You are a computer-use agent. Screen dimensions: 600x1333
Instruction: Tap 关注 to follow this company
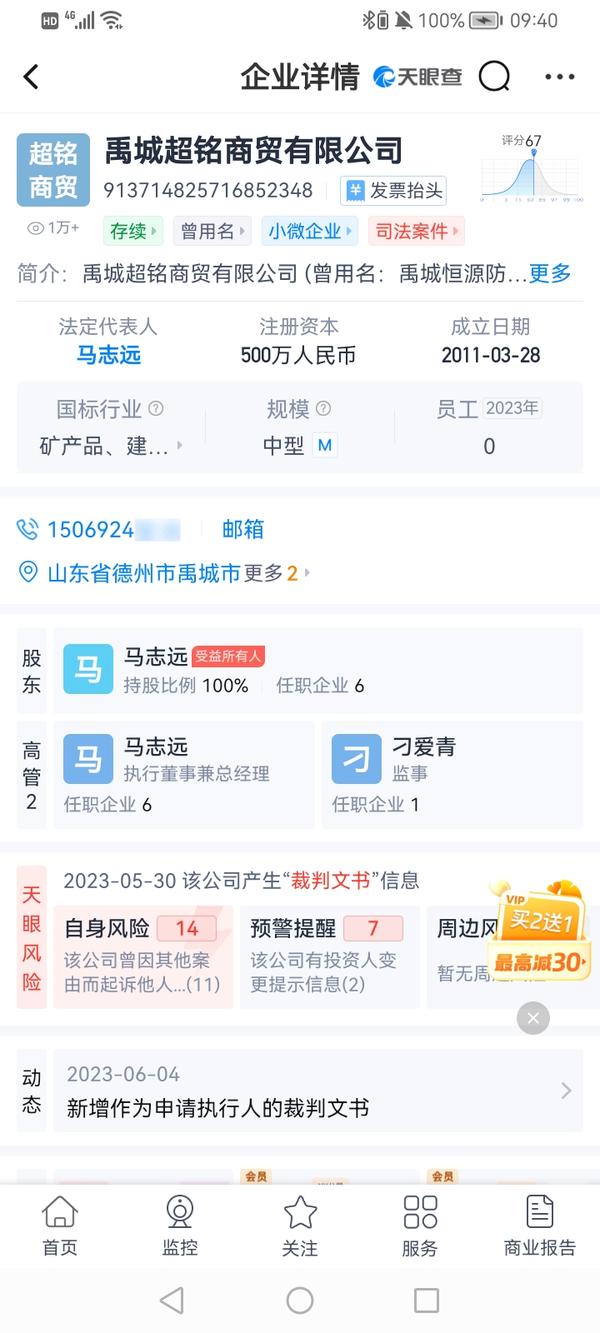point(300,1226)
